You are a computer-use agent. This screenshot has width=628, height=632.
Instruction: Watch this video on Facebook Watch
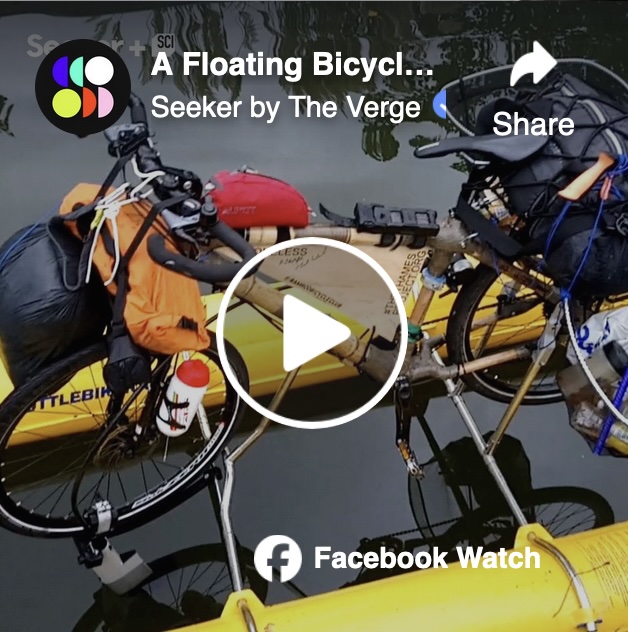[x=397, y=558]
